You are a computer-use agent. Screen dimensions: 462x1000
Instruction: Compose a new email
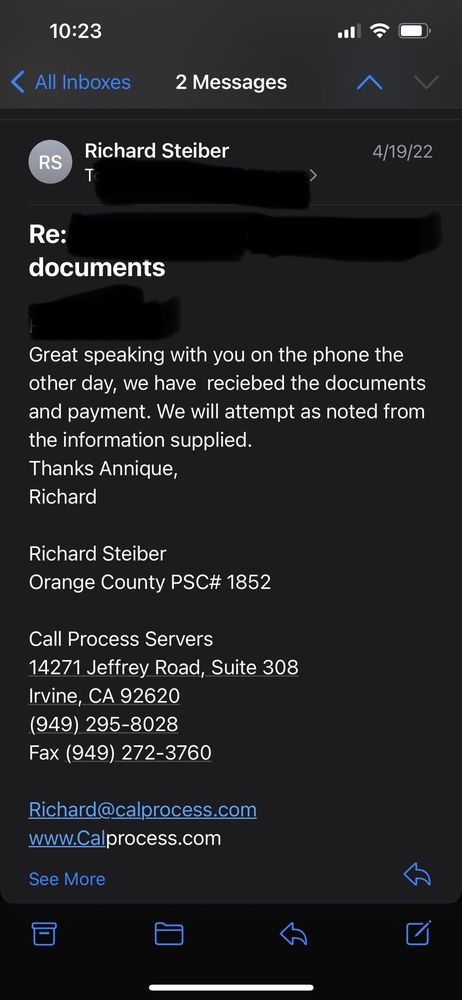[419, 933]
